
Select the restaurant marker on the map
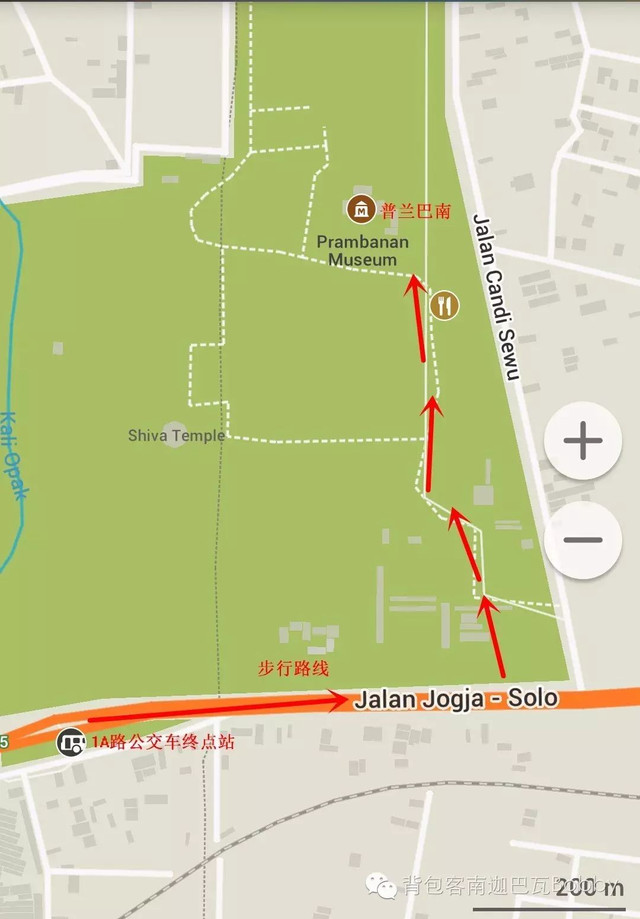445,304
